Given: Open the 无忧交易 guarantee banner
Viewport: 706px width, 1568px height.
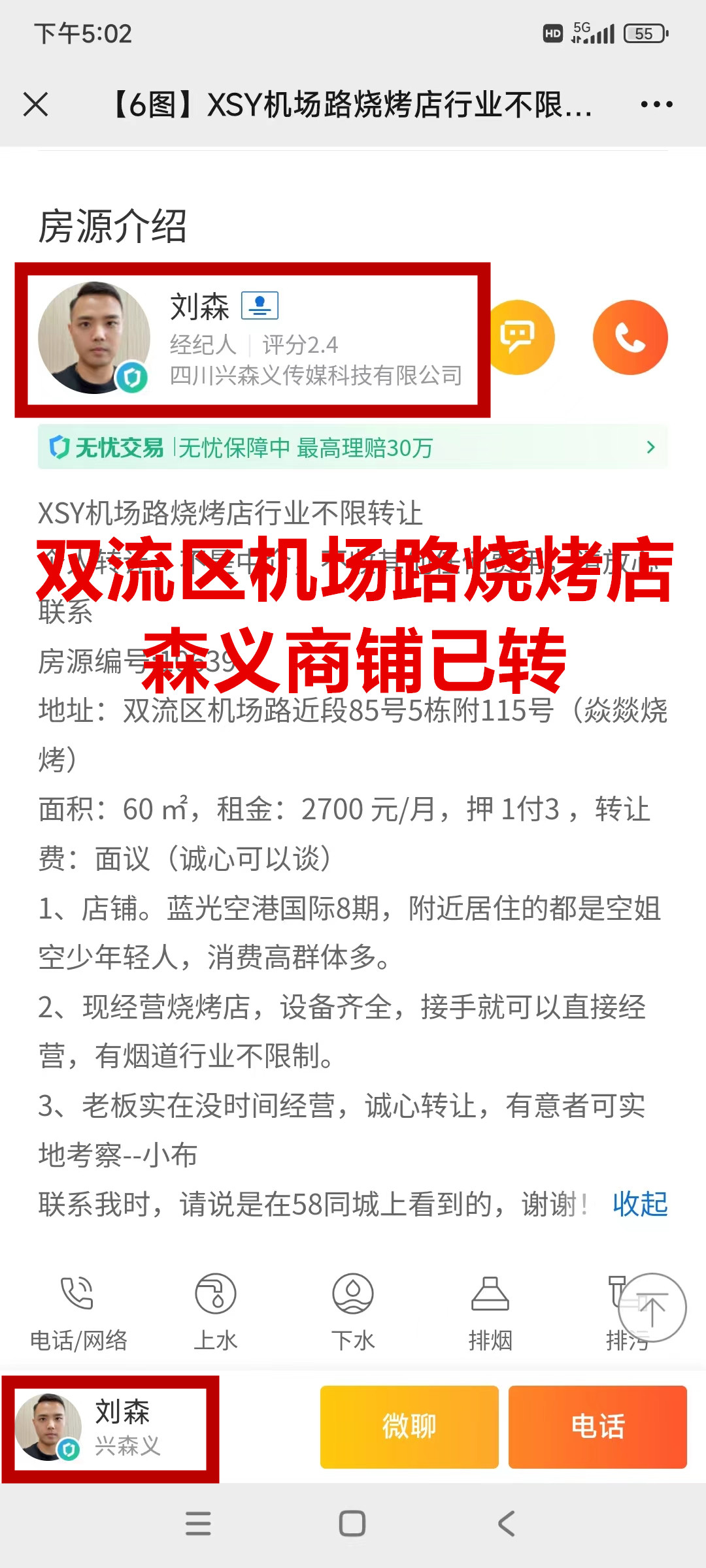Looking at the screenshot, I should 353,448.
